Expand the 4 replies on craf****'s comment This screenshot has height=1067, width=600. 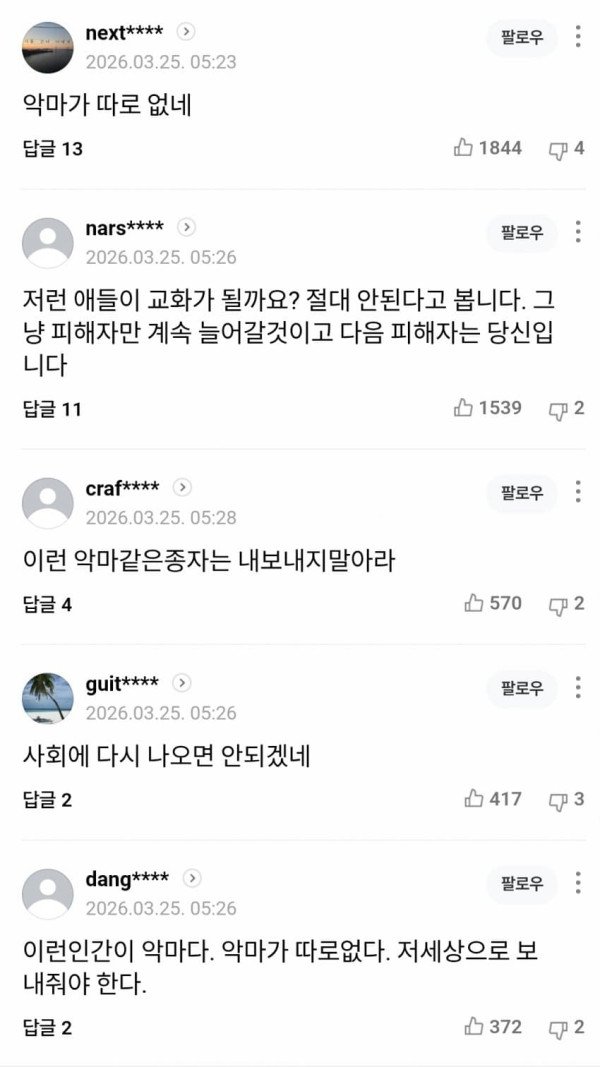(48, 604)
